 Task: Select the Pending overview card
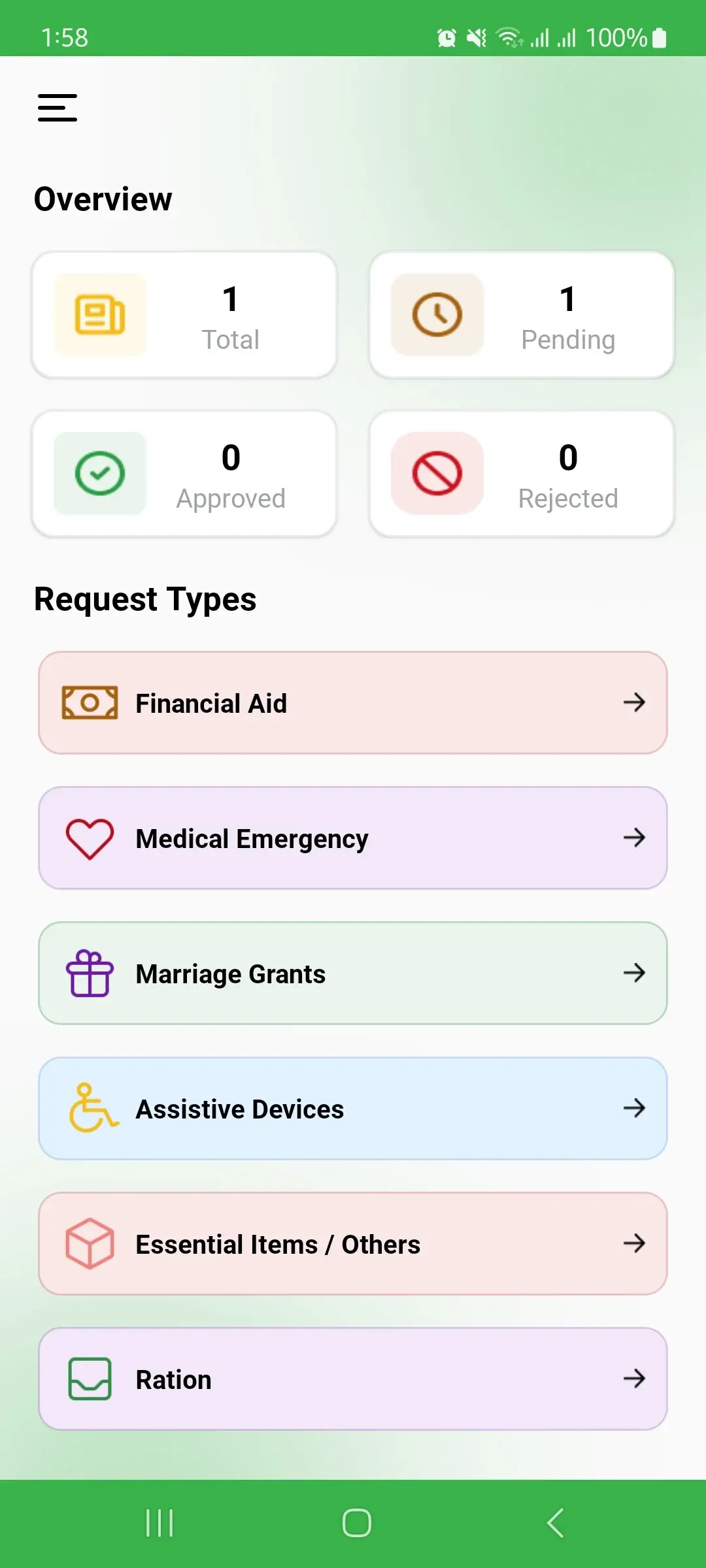click(521, 315)
